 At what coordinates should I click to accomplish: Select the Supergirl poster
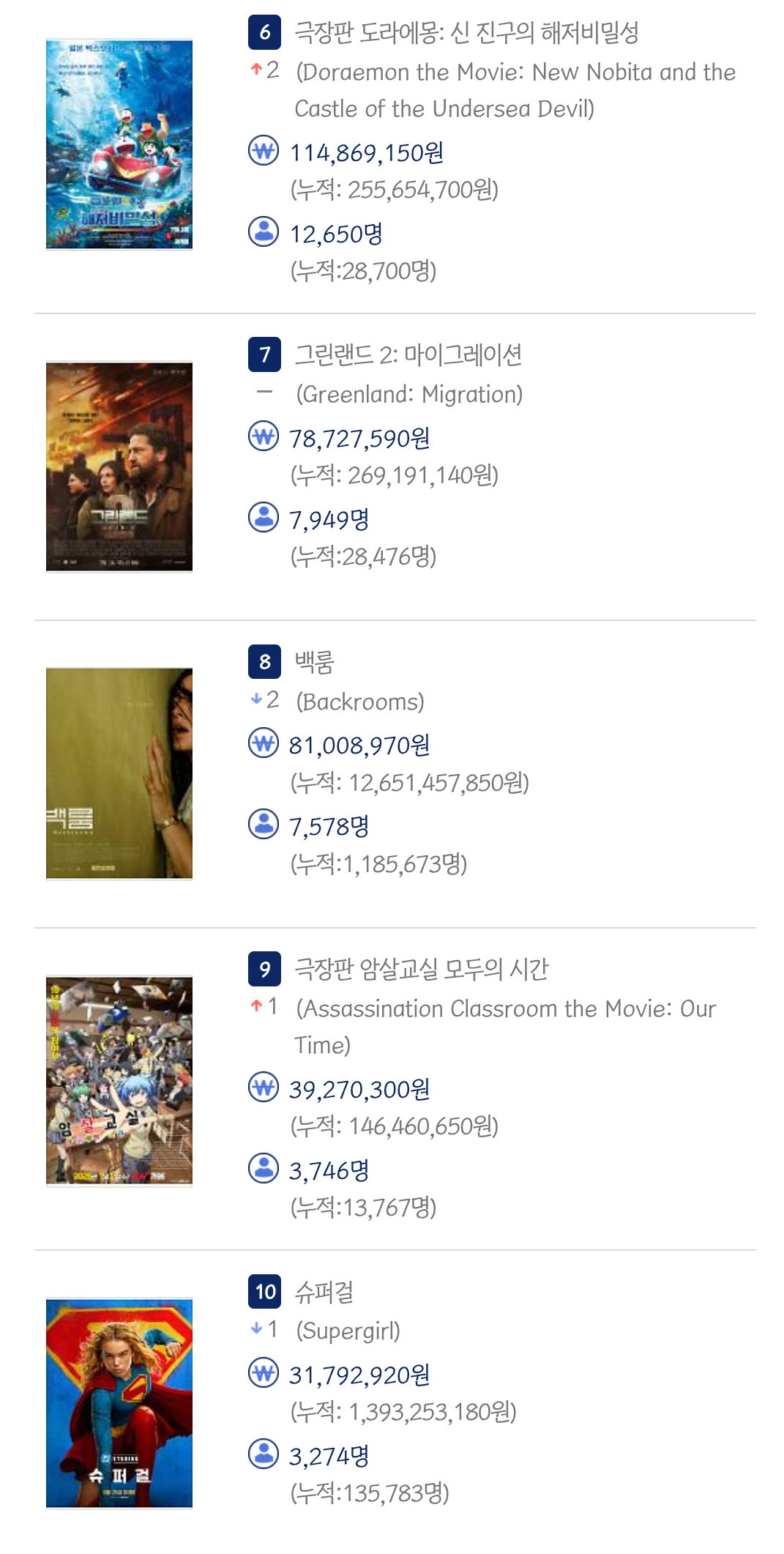(x=119, y=1403)
